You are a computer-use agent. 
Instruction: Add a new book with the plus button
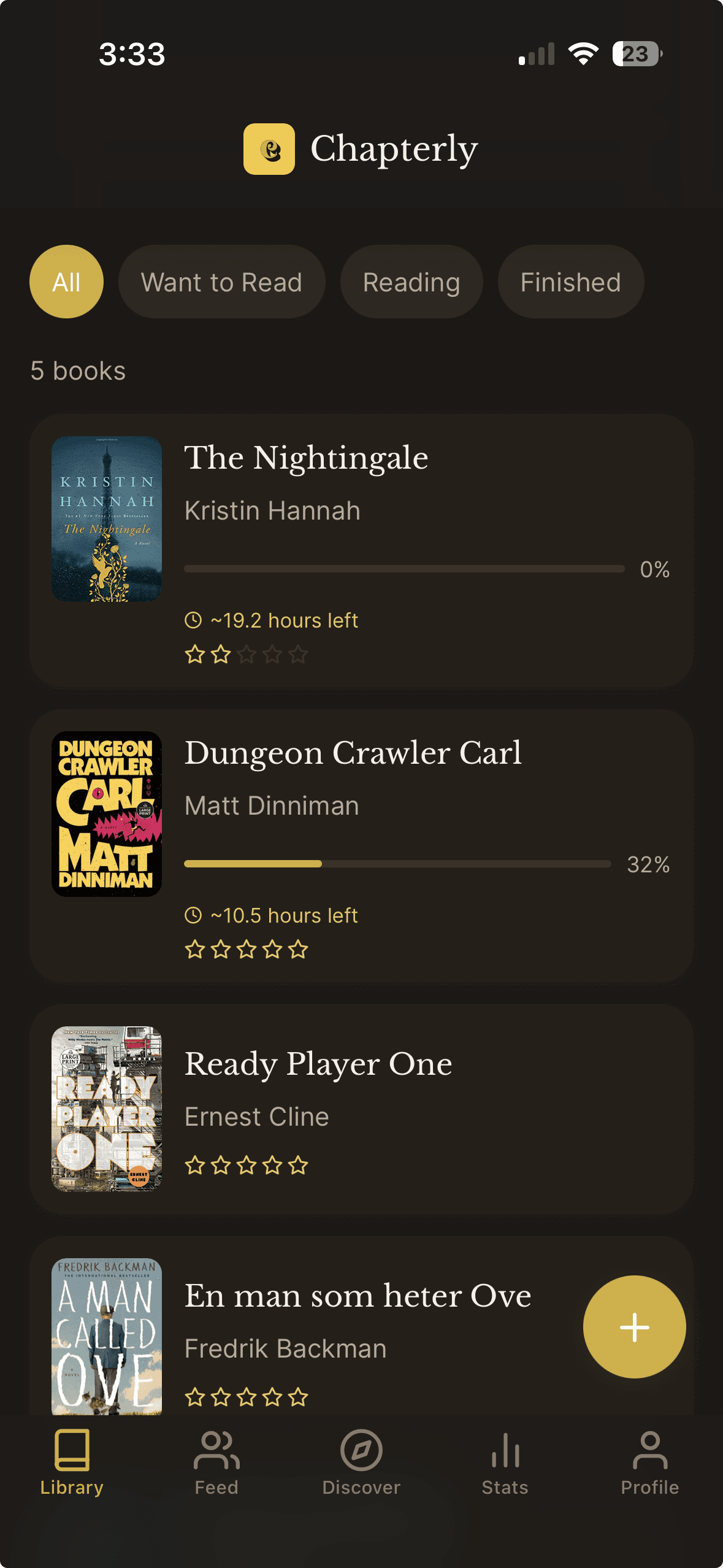634,1327
